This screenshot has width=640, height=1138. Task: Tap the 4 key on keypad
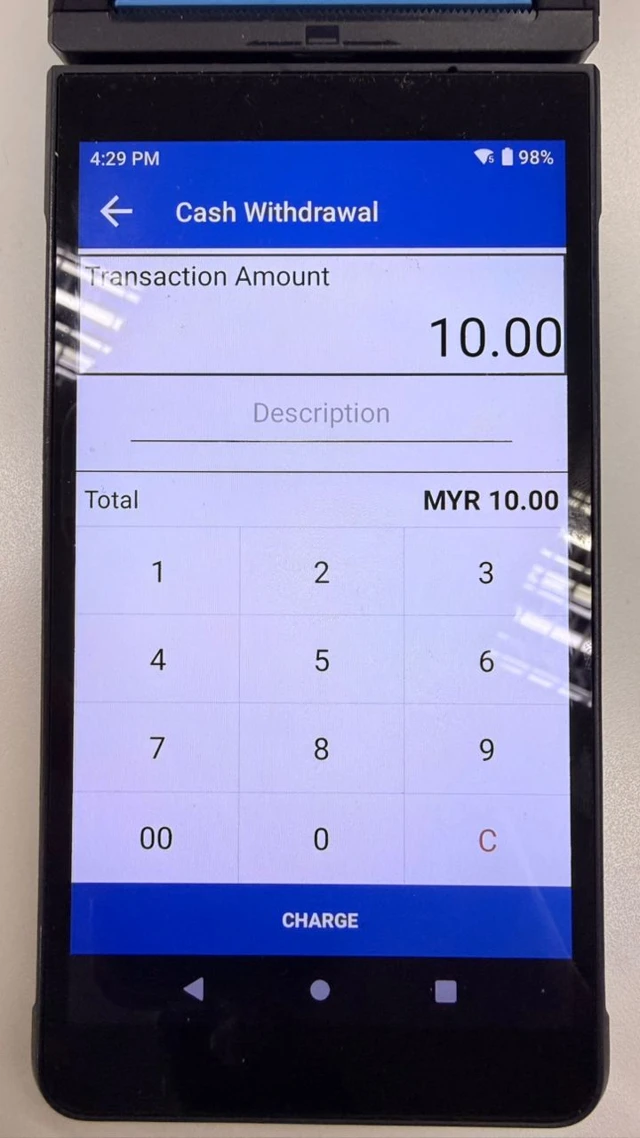157,661
